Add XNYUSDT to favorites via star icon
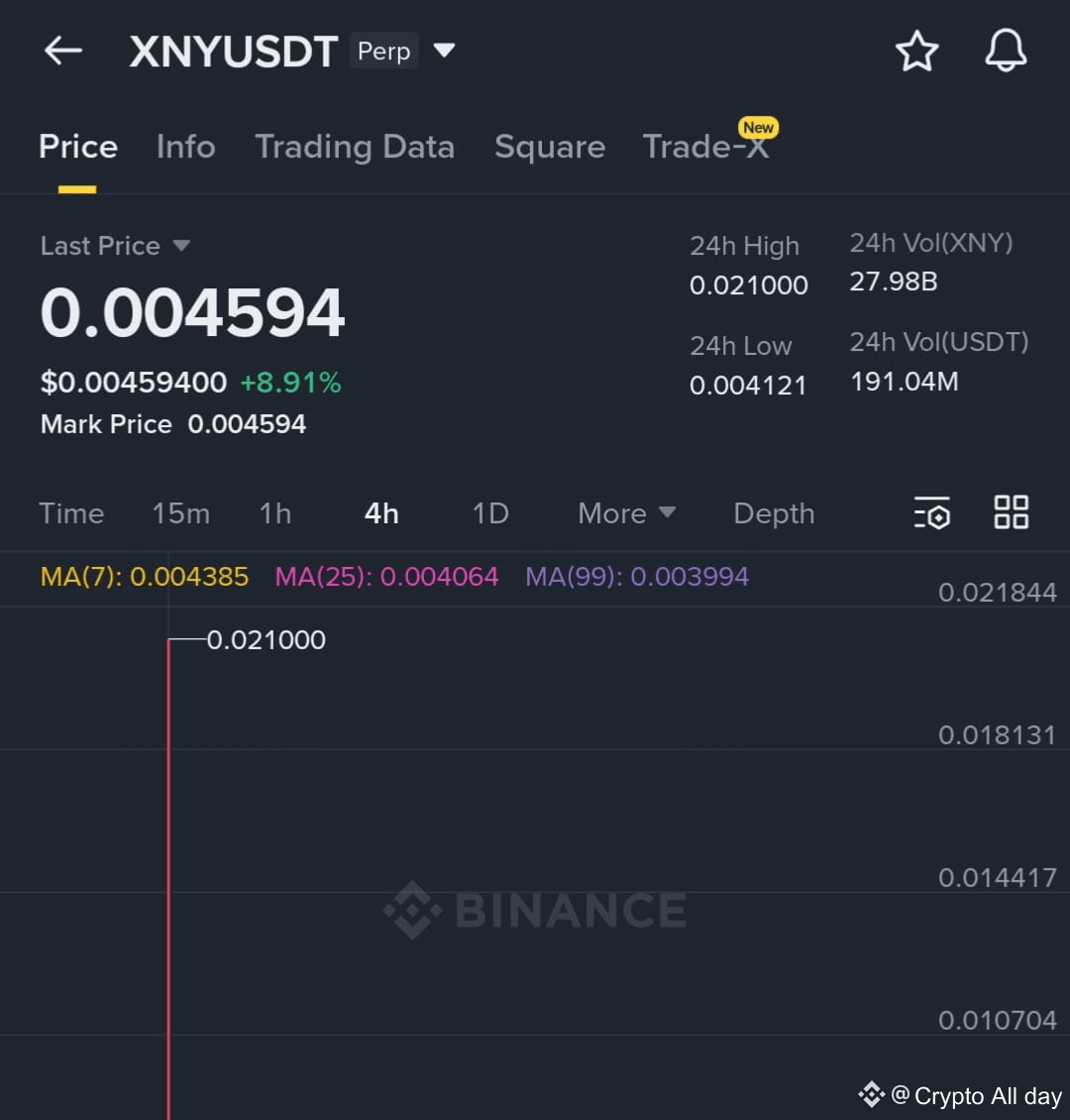 click(917, 51)
